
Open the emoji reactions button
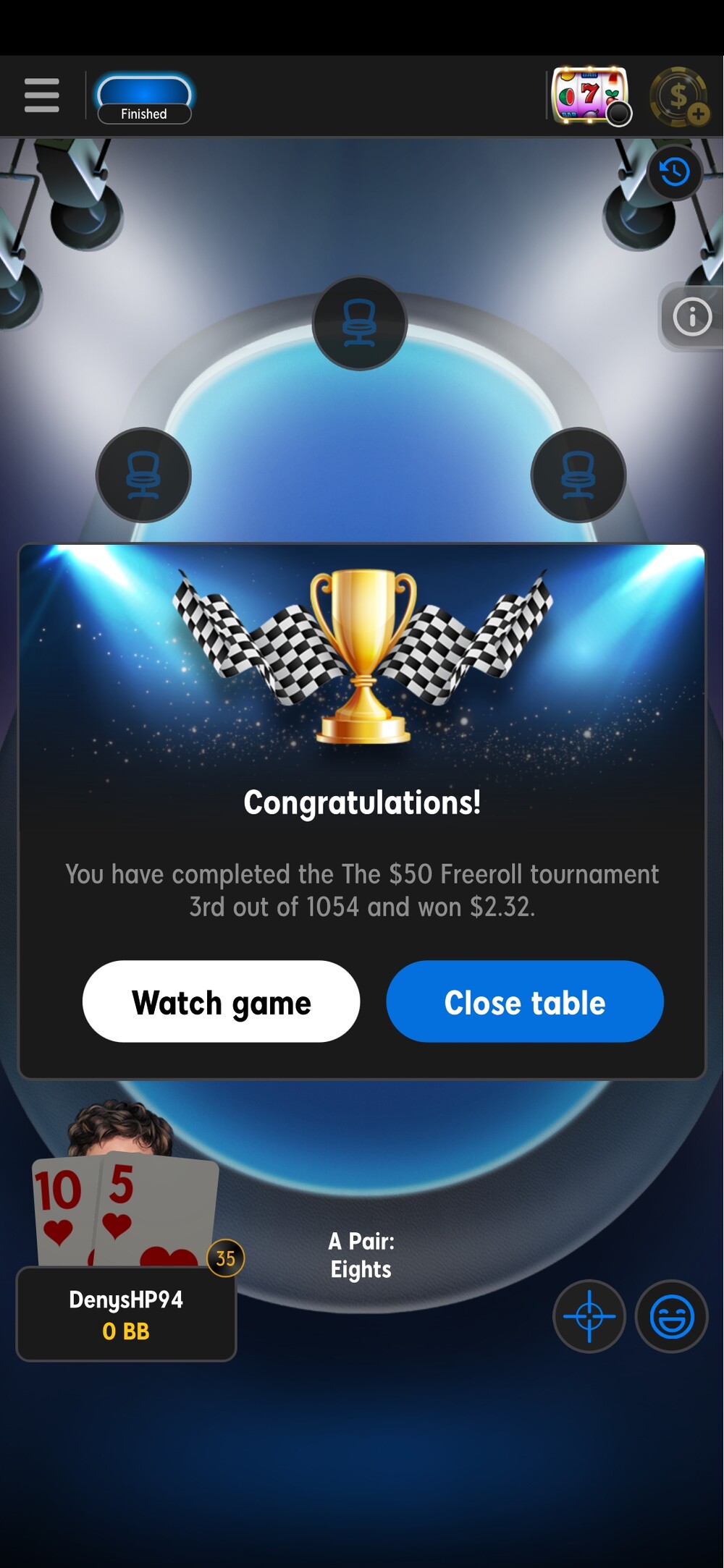[671, 1316]
